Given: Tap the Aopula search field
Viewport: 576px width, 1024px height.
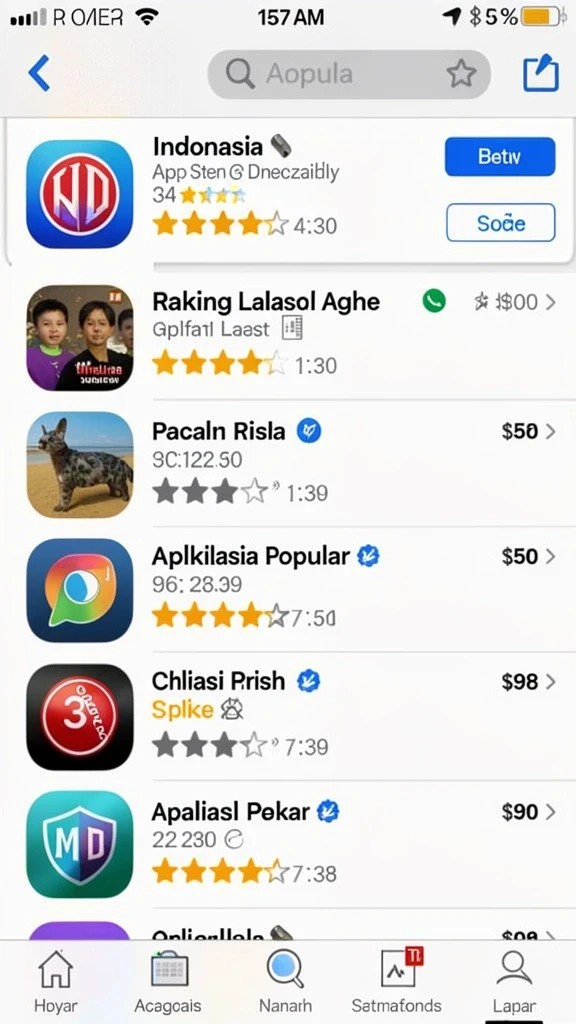Looking at the screenshot, I should 349,74.
